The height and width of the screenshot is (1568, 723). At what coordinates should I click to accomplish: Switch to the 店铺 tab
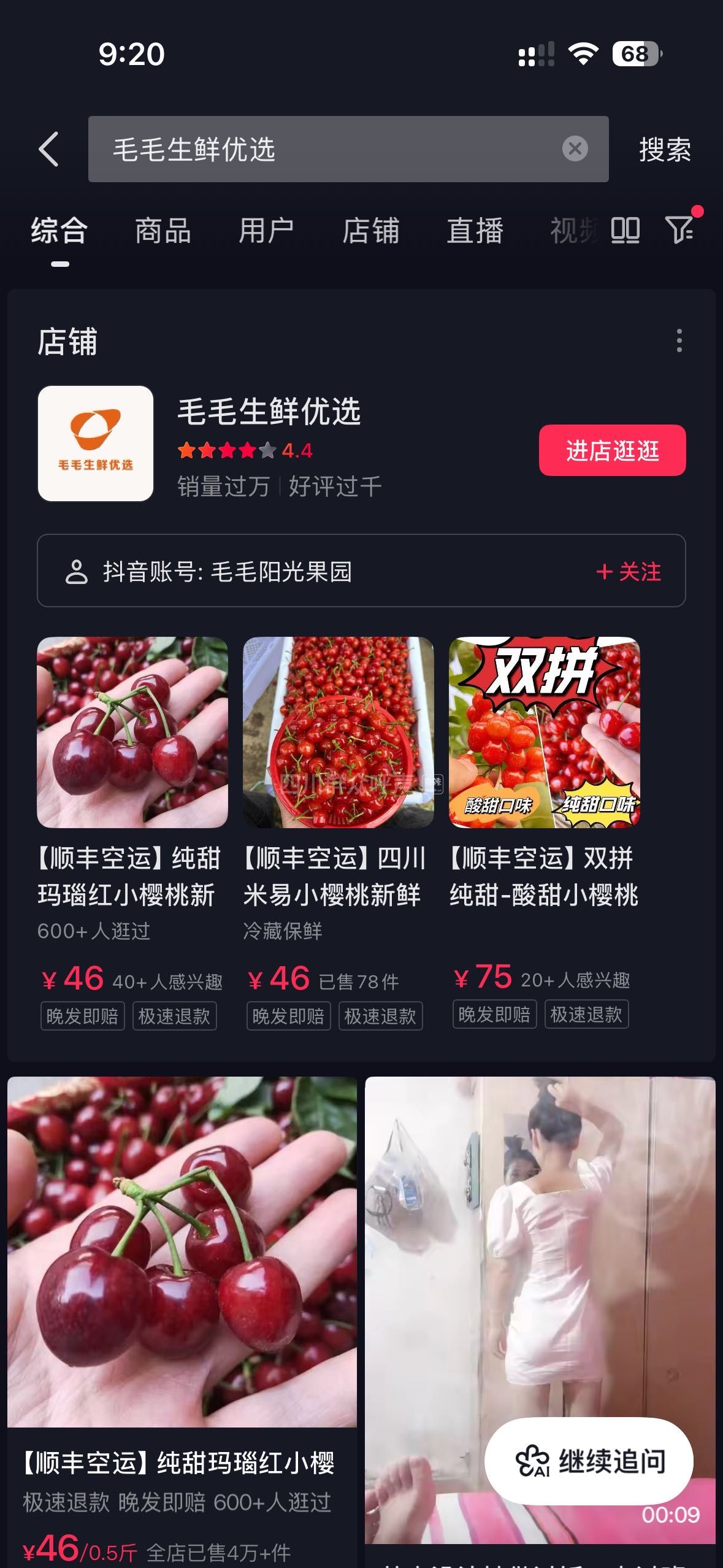tap(370, 231)
